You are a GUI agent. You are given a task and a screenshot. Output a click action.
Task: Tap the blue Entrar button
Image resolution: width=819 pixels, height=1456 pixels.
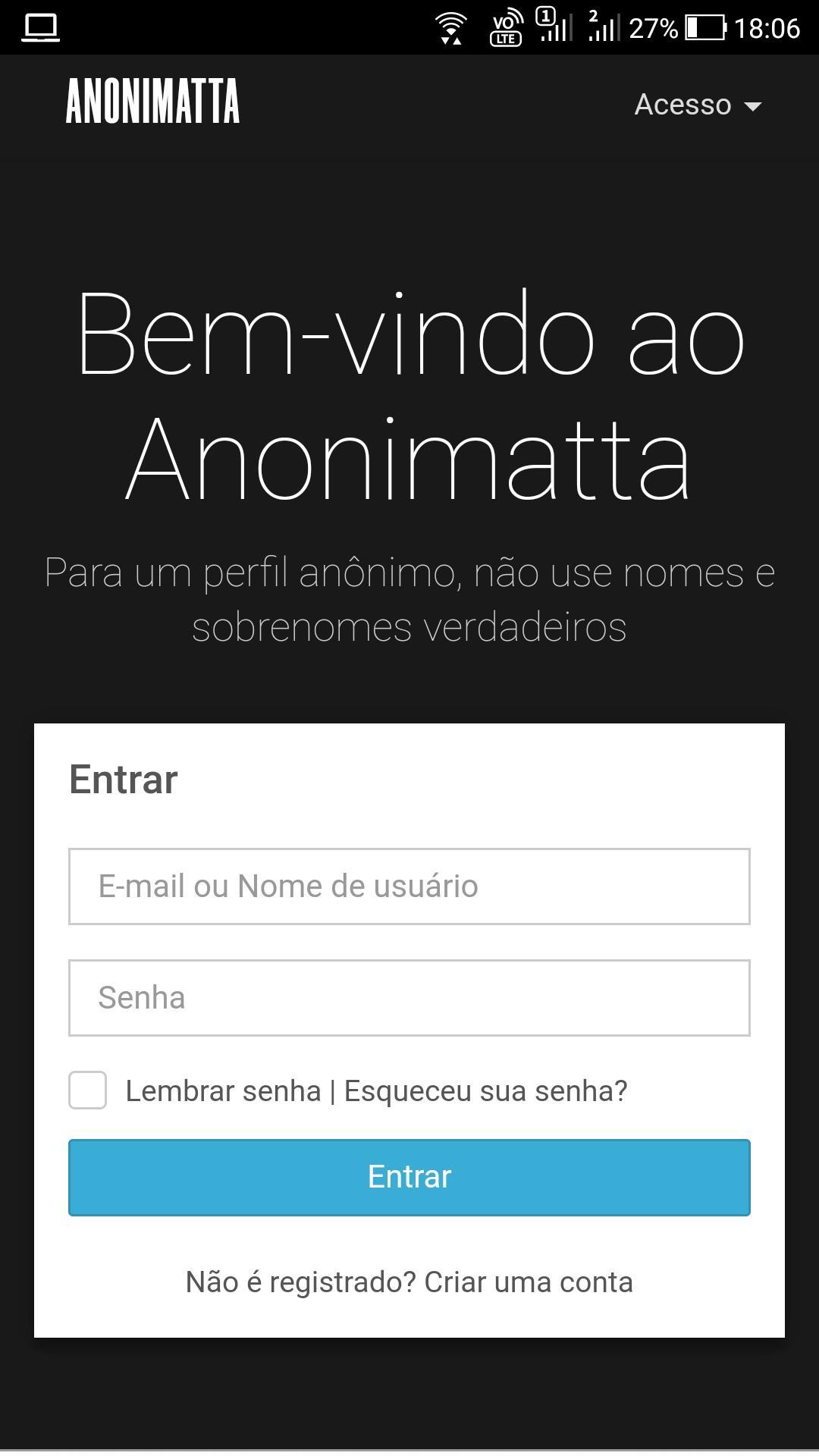click(409, 1177)
